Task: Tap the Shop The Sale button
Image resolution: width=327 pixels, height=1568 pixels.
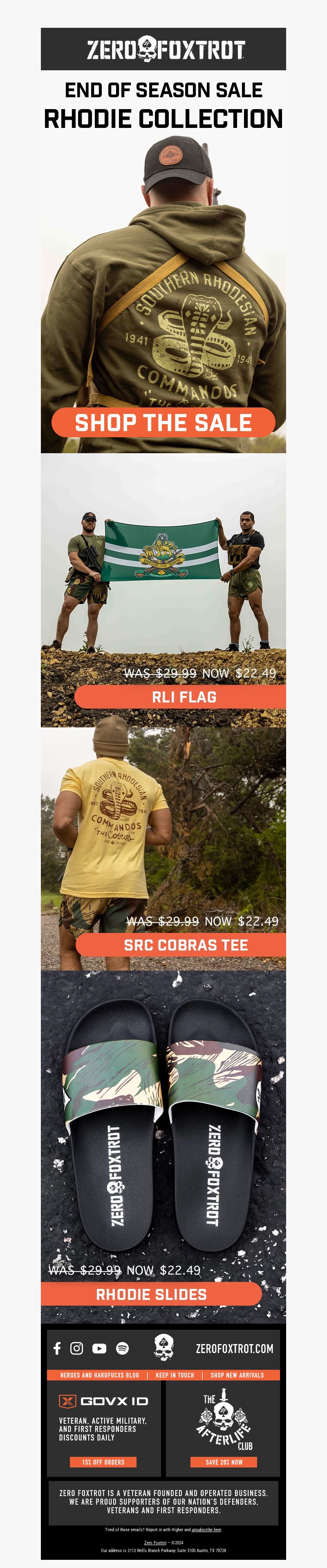Action: (x=163, y=422)
